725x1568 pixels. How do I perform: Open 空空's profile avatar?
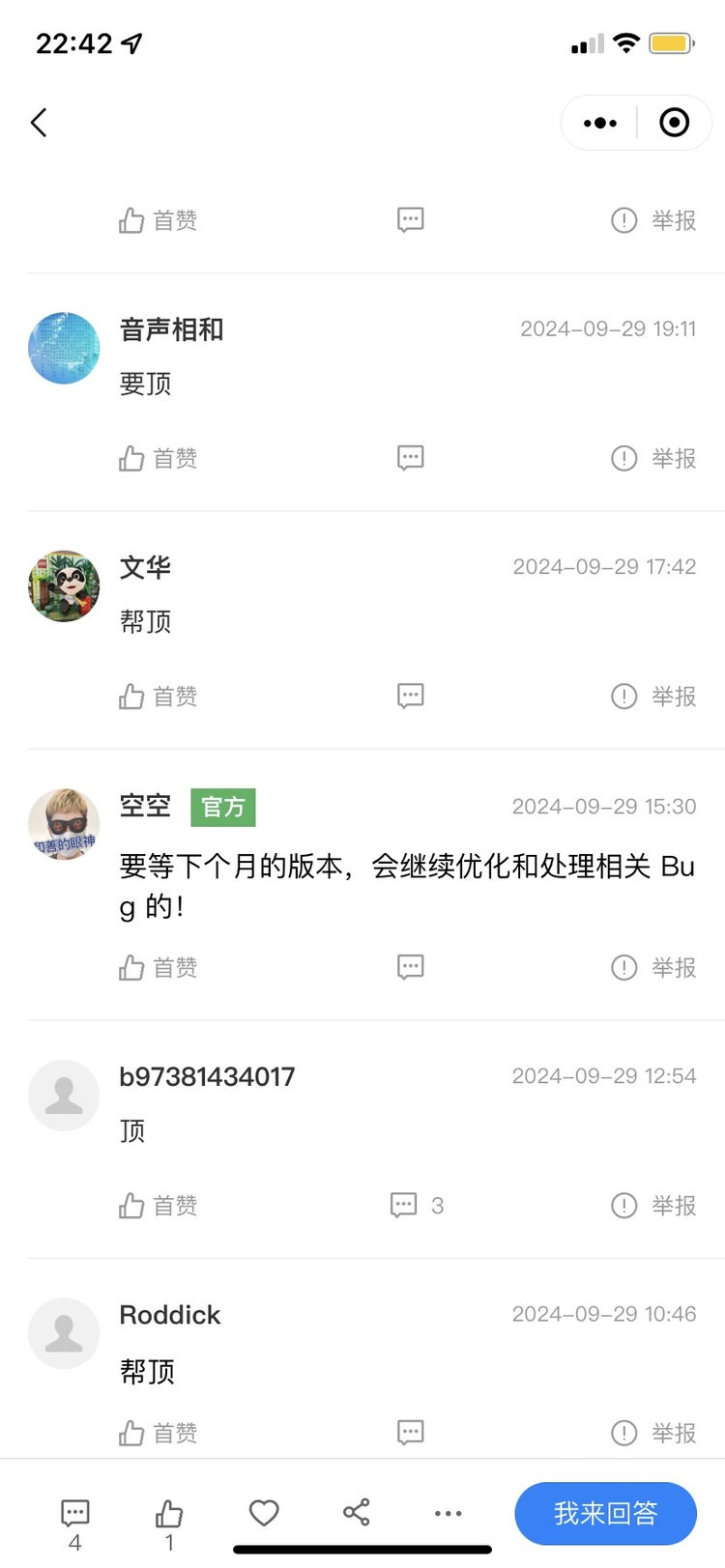tap(64, 824)
